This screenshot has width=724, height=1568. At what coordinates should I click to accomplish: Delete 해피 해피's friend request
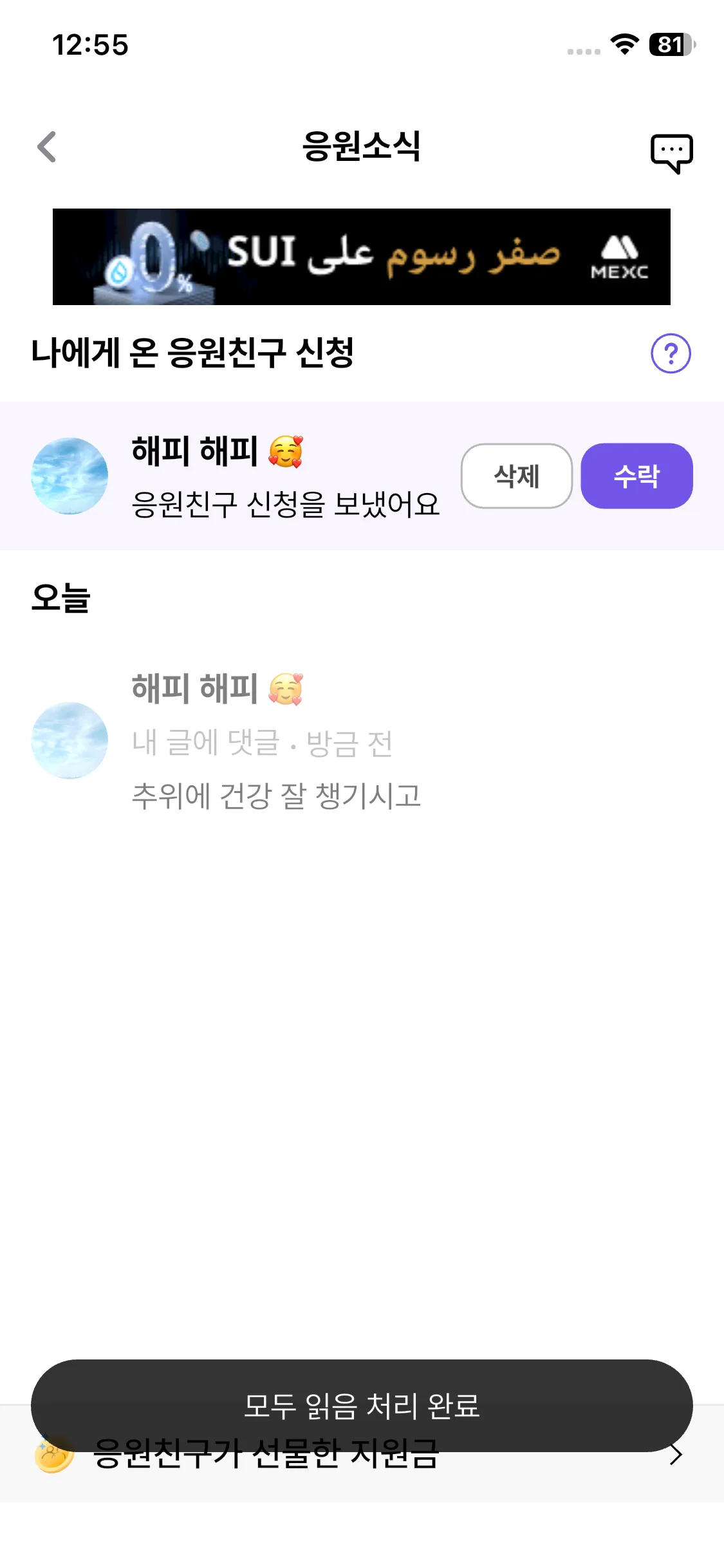tap(516, 476)
